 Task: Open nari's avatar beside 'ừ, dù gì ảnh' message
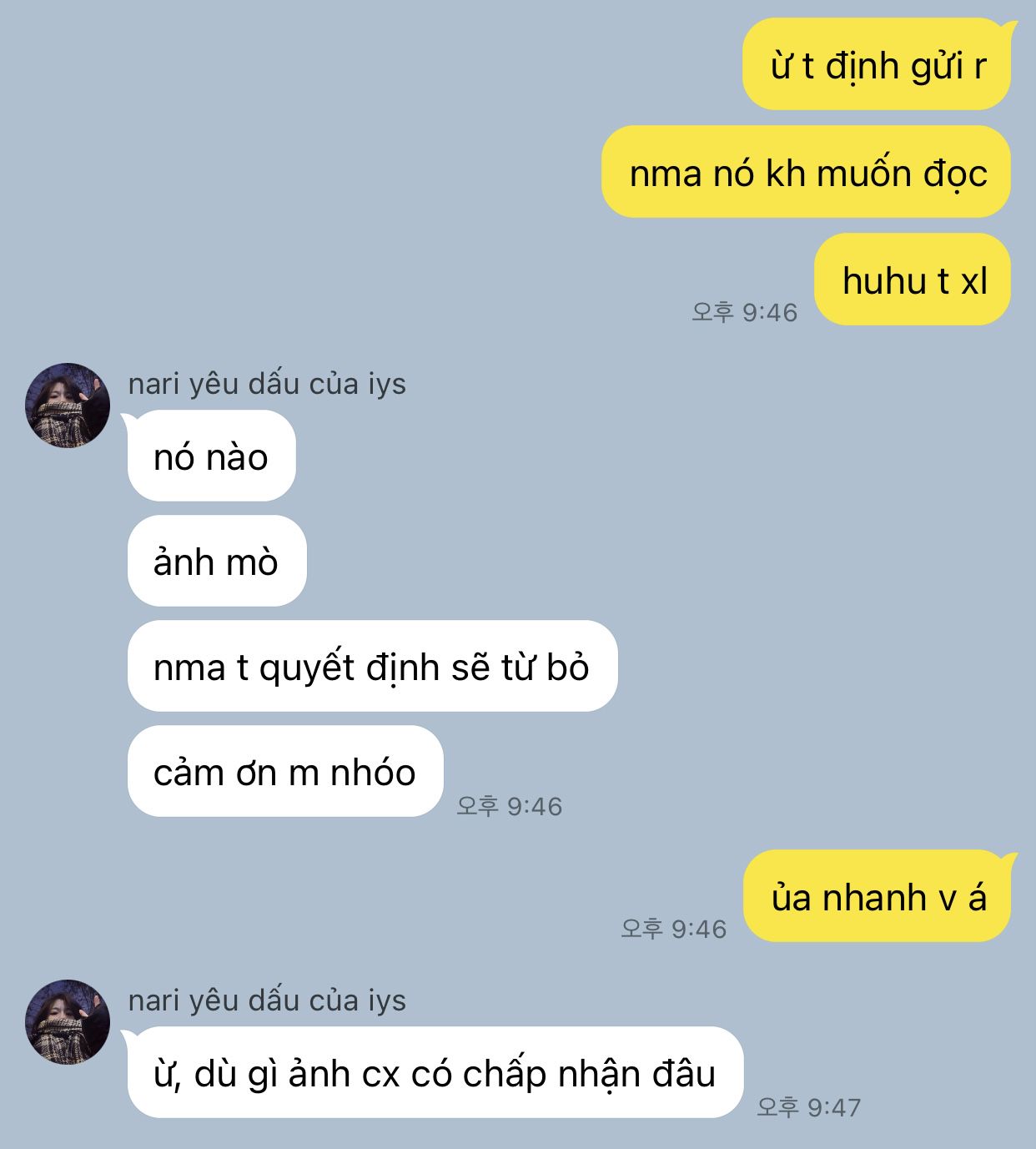tap(68, 1021)
